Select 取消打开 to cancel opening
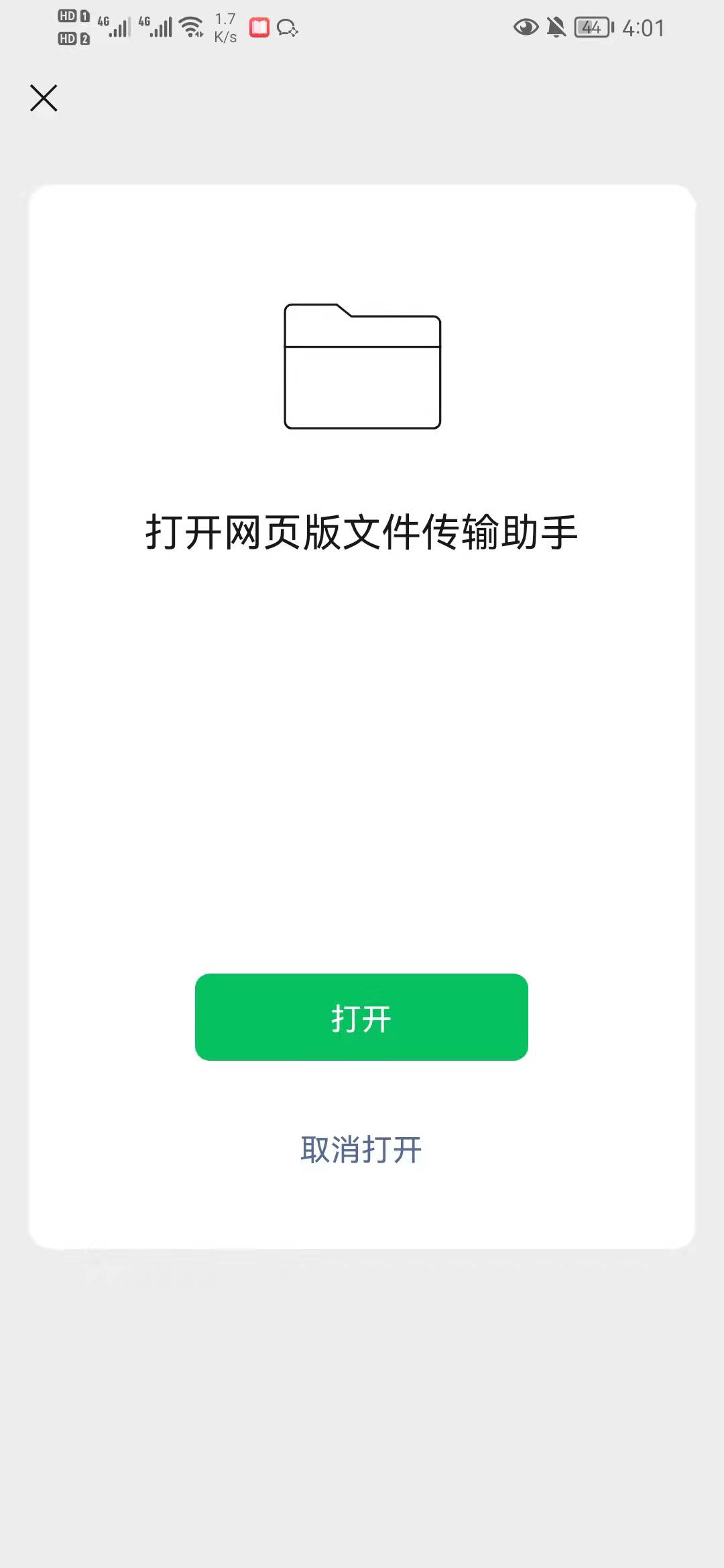 pos(362,1150)
